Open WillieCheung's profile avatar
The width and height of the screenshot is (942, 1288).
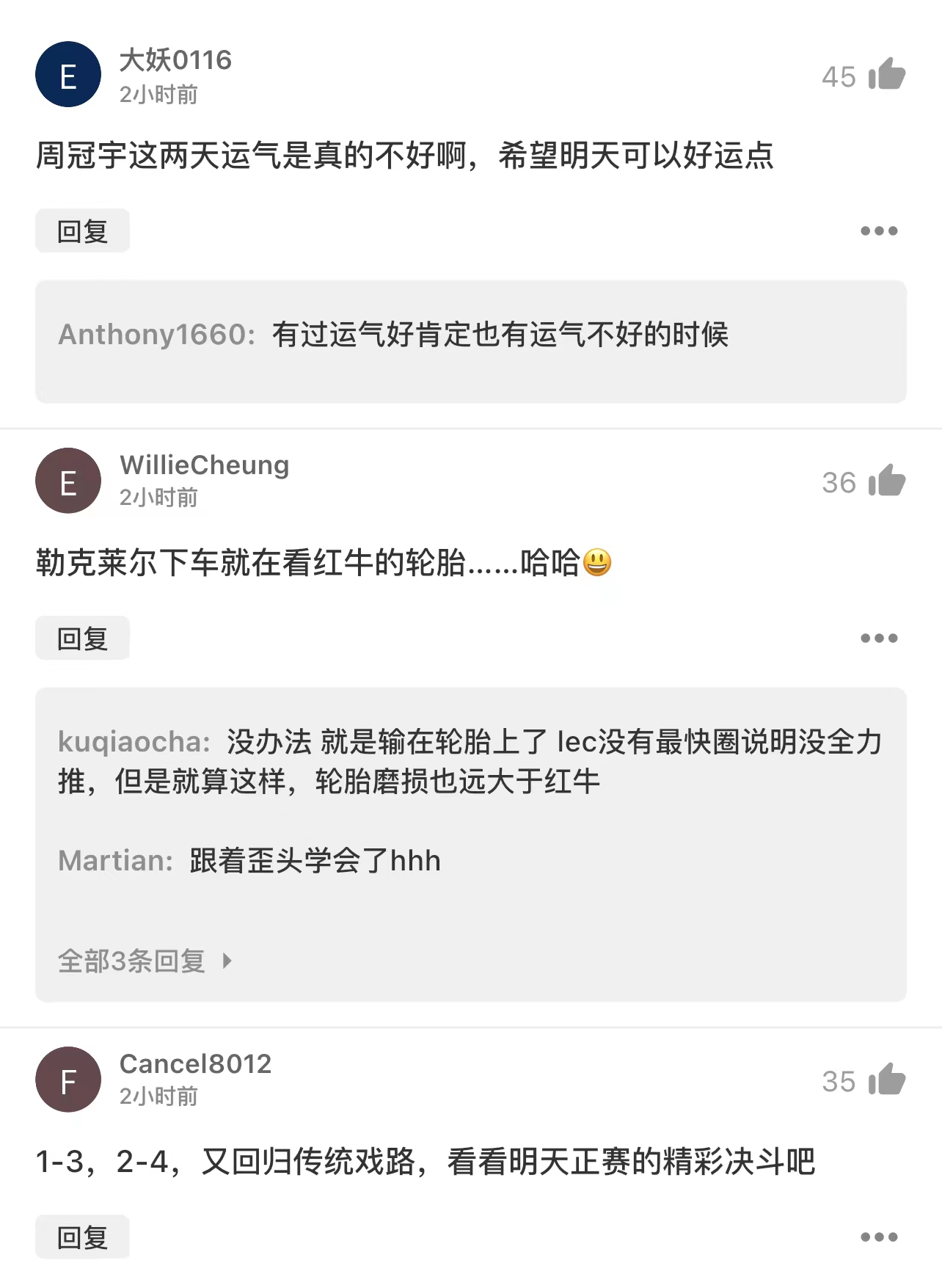[x=68, y=481]
